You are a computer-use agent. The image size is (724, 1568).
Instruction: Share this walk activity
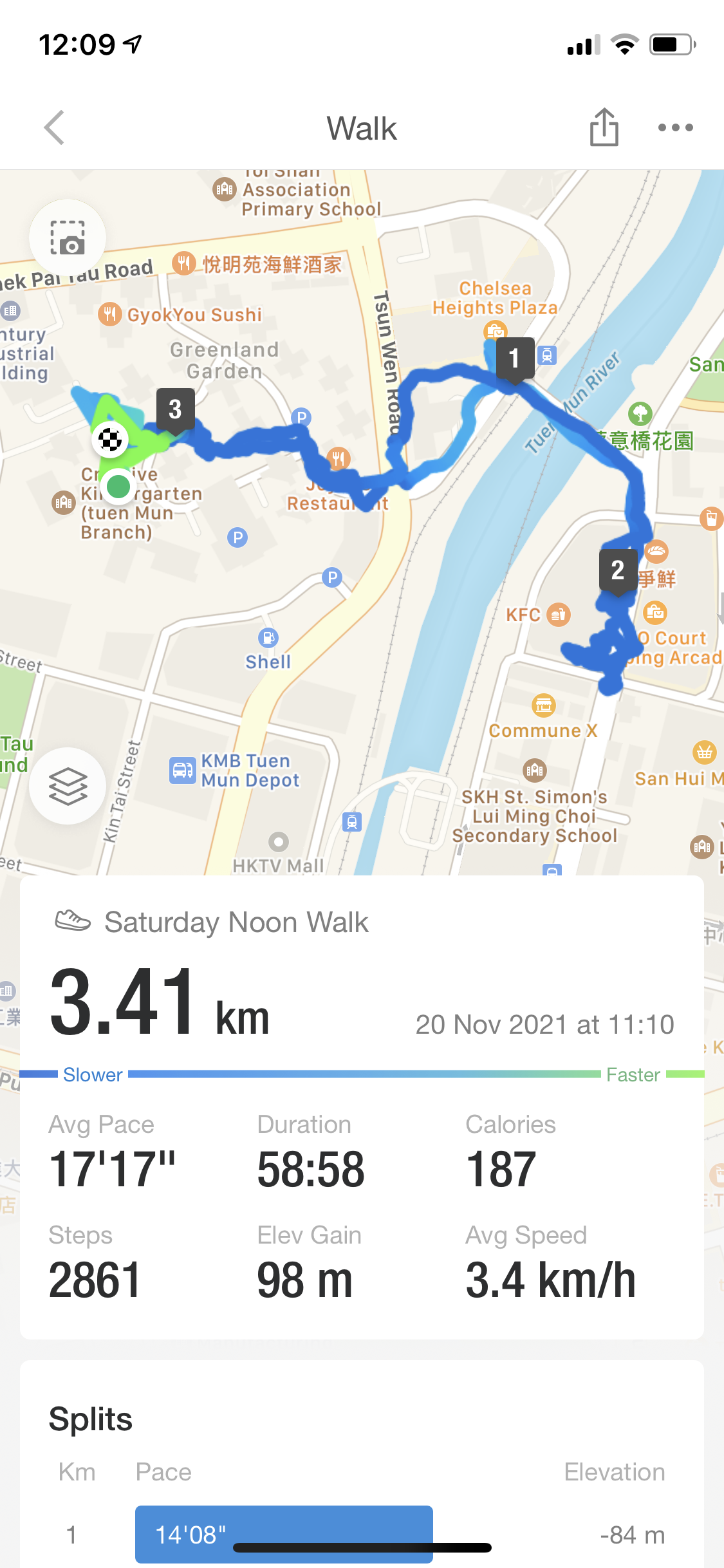click(x=604, y=127)
